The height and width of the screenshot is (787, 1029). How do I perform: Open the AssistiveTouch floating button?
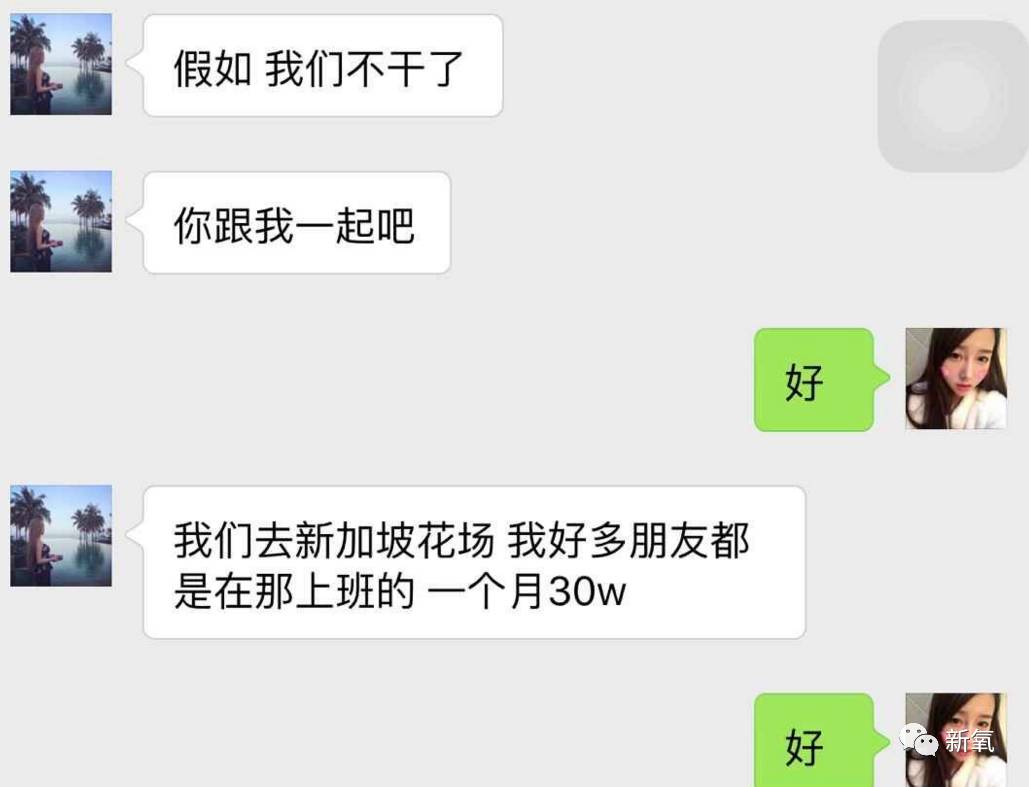click(x=953, y=96)
